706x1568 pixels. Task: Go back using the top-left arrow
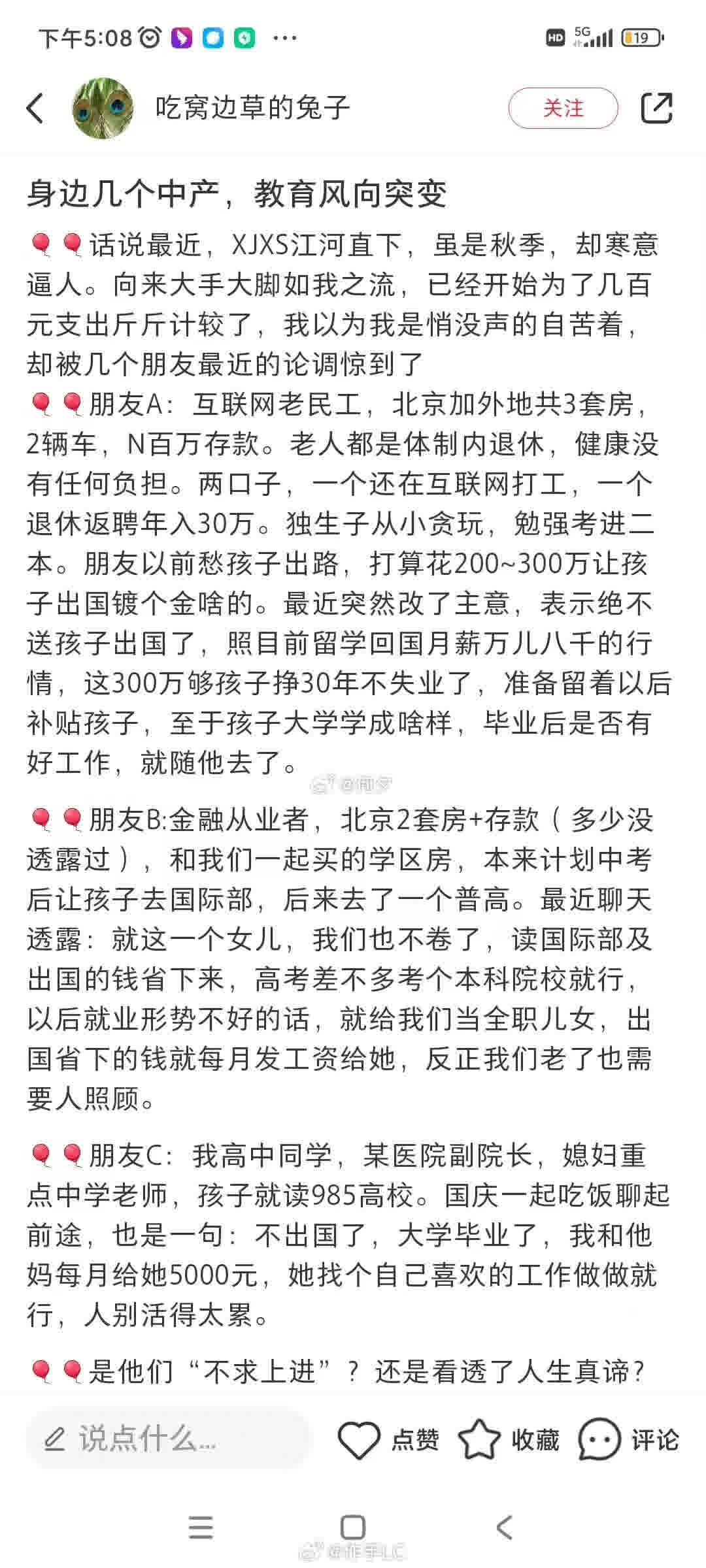click(x=36, y=108)
